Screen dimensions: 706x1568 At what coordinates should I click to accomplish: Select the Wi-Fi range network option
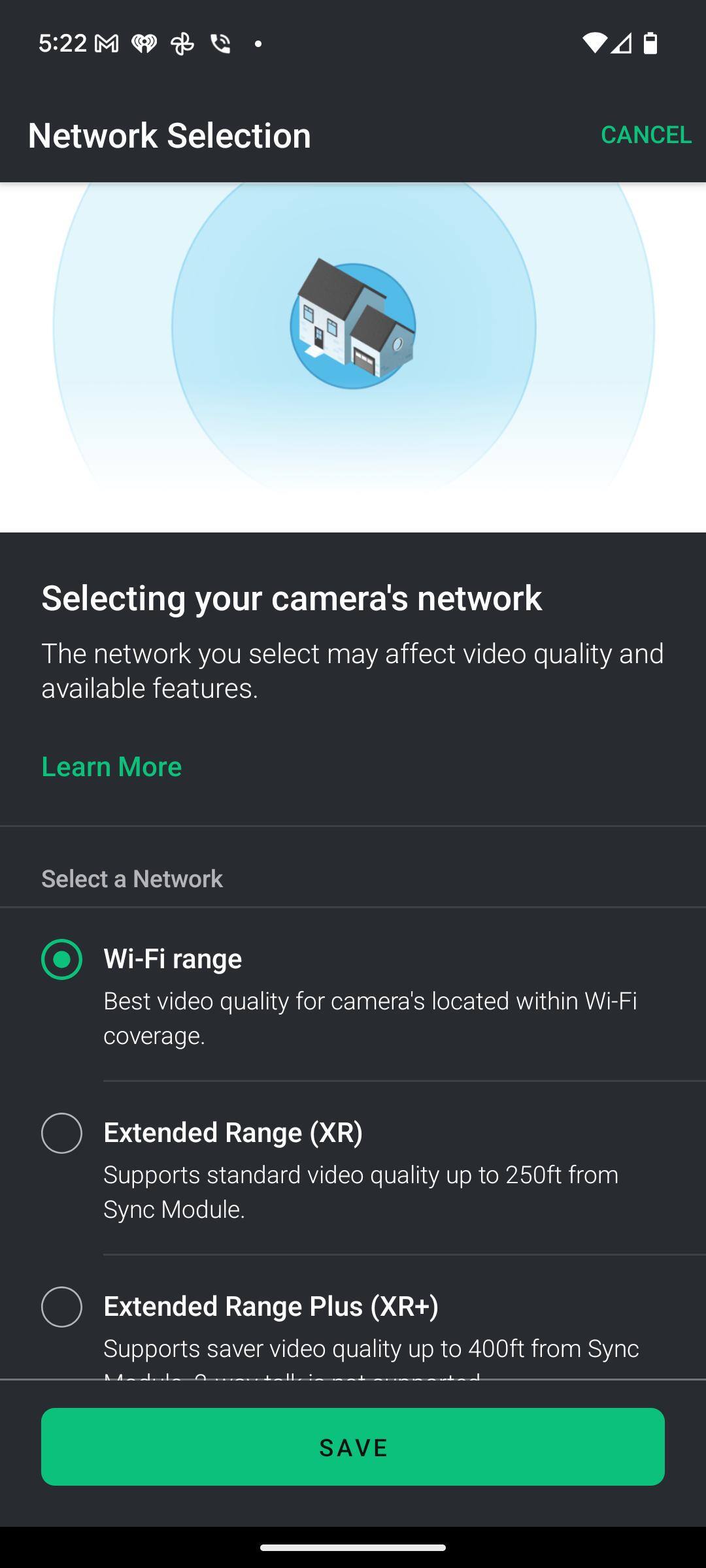(62, 959)
